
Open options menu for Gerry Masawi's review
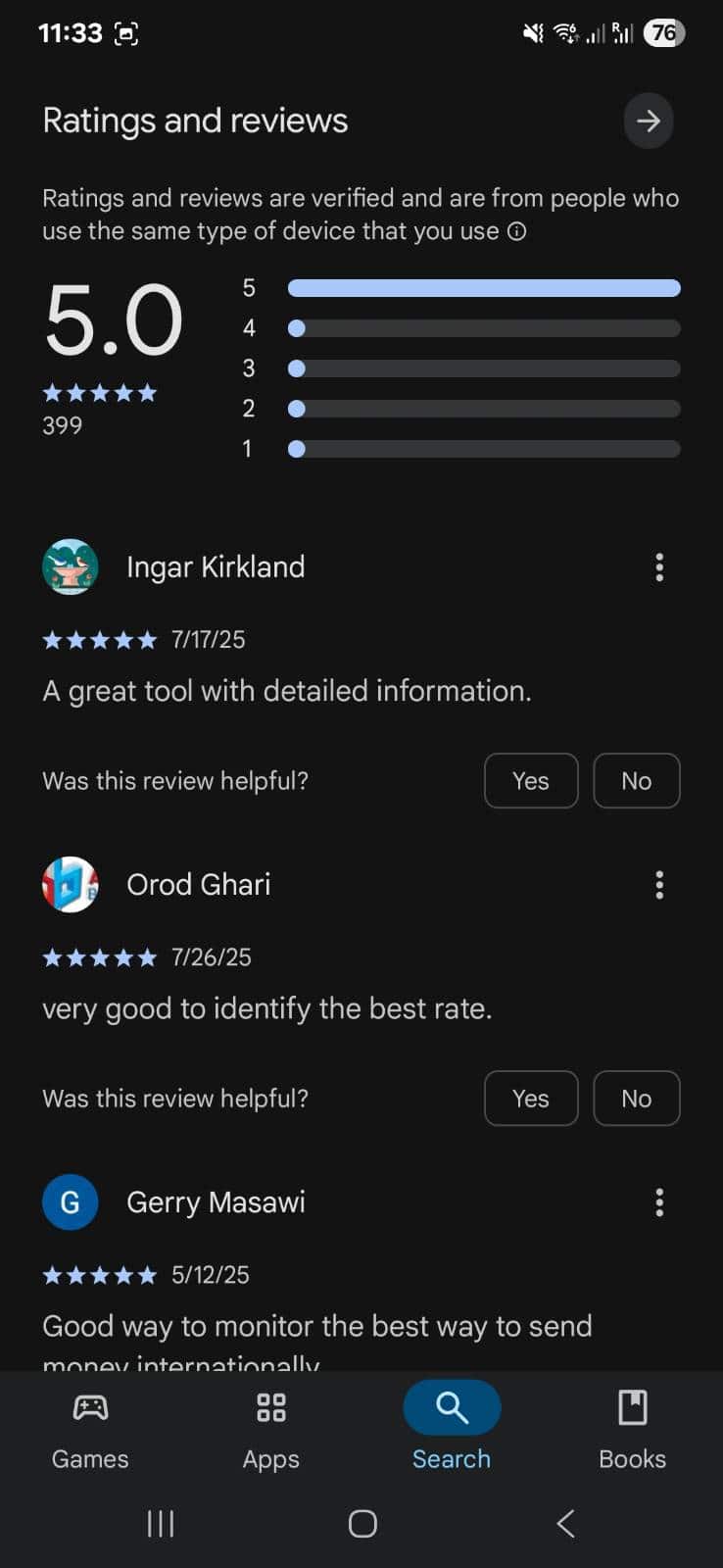pyautogui.click(x=659, y=1202)
